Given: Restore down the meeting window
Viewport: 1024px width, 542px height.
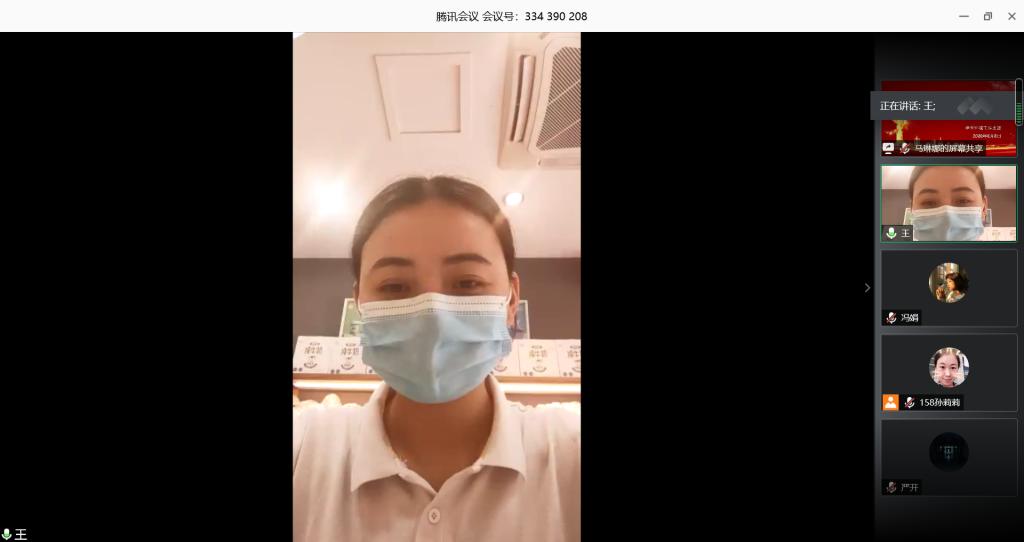Looking at the screenshot, I should coord(988,16).
